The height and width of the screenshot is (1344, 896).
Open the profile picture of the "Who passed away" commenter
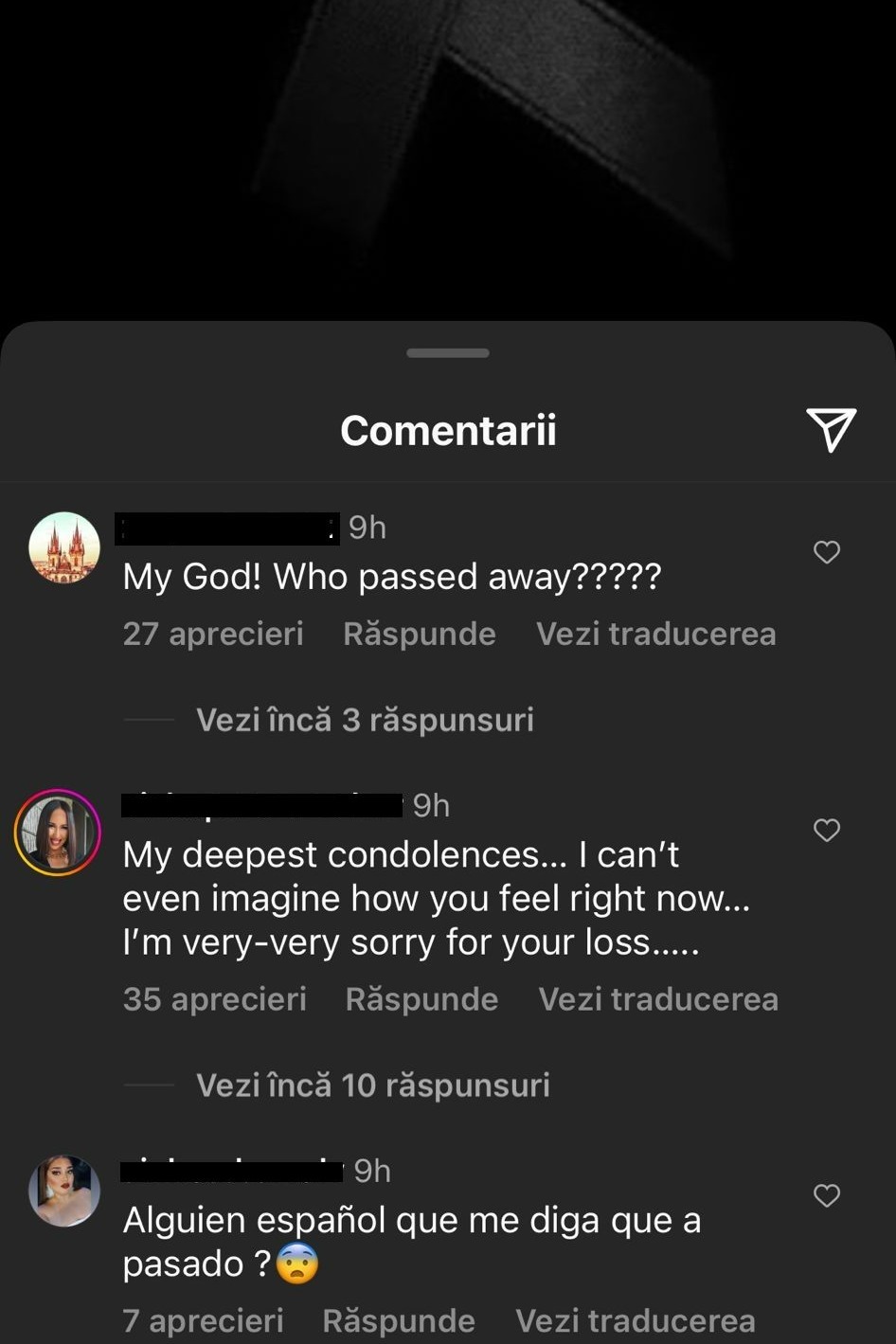[64, 547]
